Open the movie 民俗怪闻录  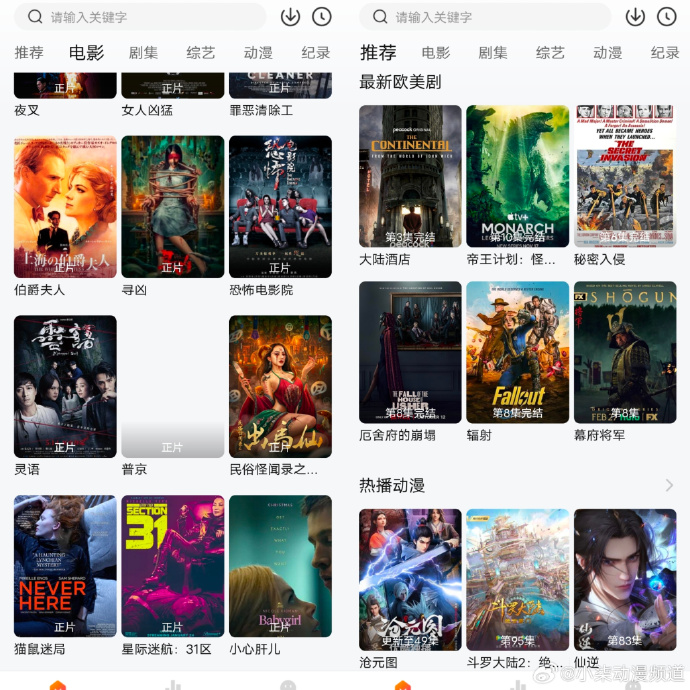pyautogui.click(x=280, y=387)
